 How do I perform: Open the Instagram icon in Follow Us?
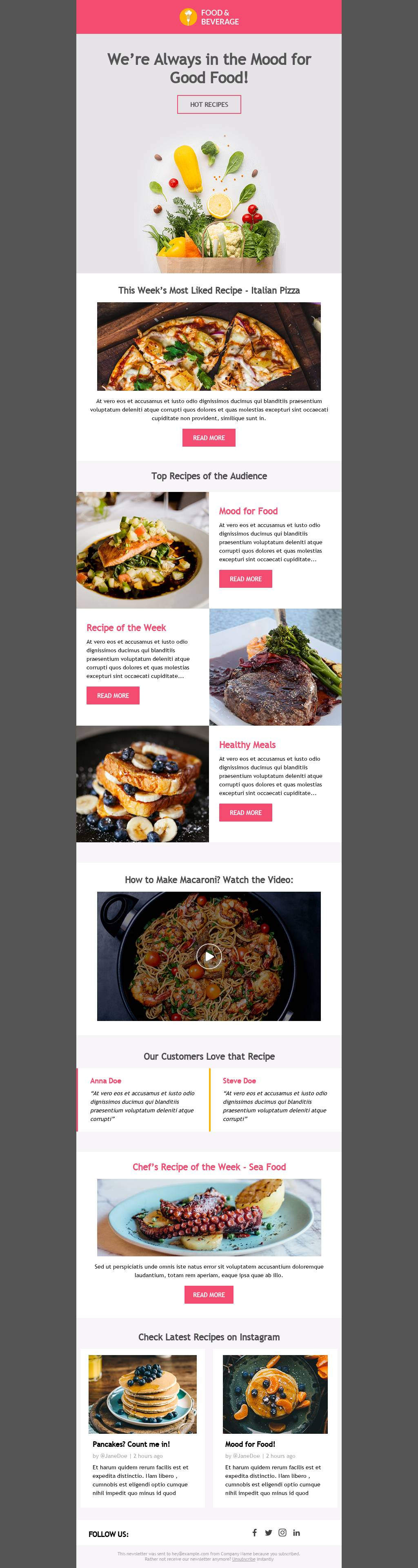(x=282, y=1532)
